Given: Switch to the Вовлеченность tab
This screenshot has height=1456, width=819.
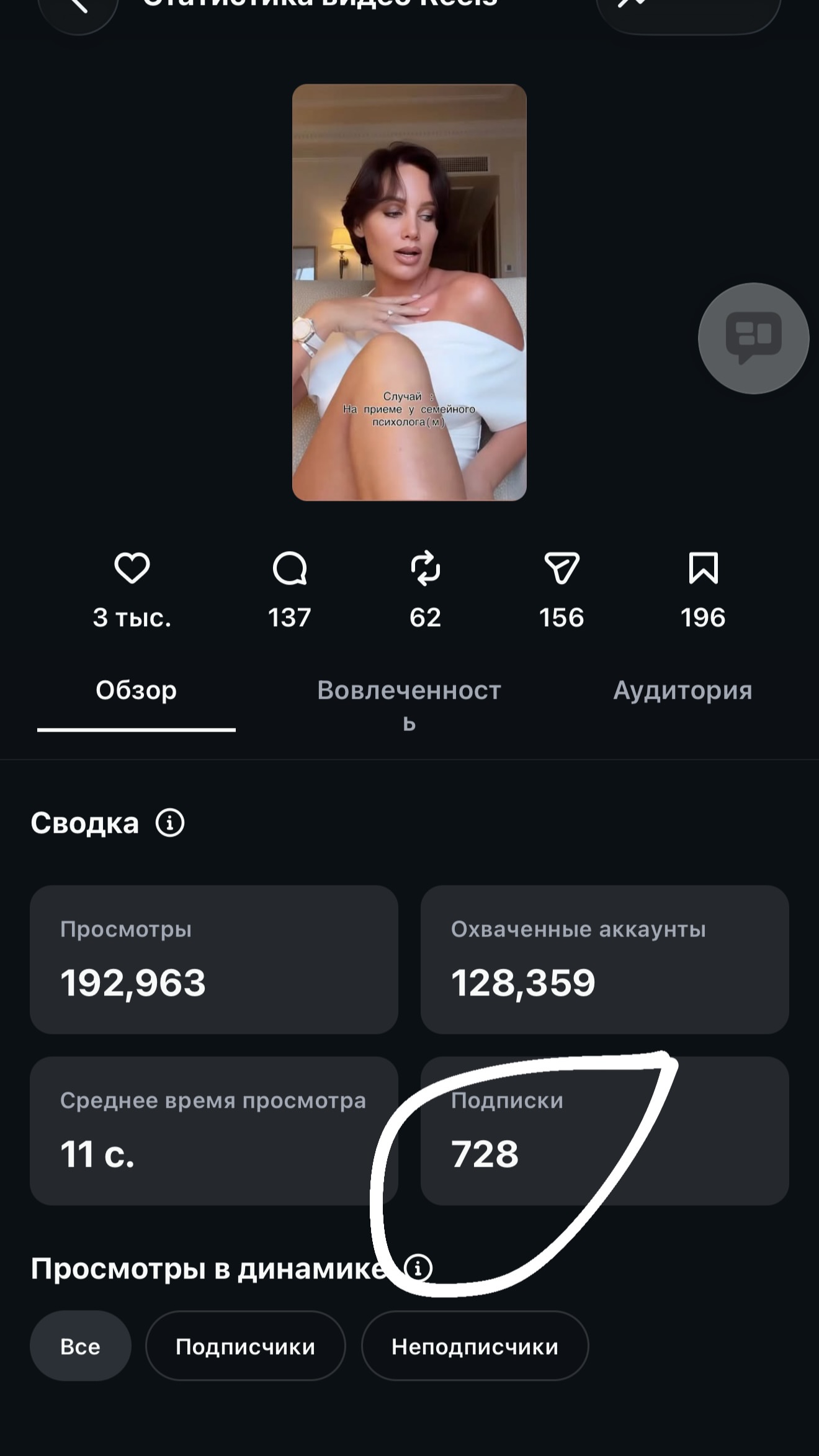Looking at the screenshot, I should [x=409, y=706].
